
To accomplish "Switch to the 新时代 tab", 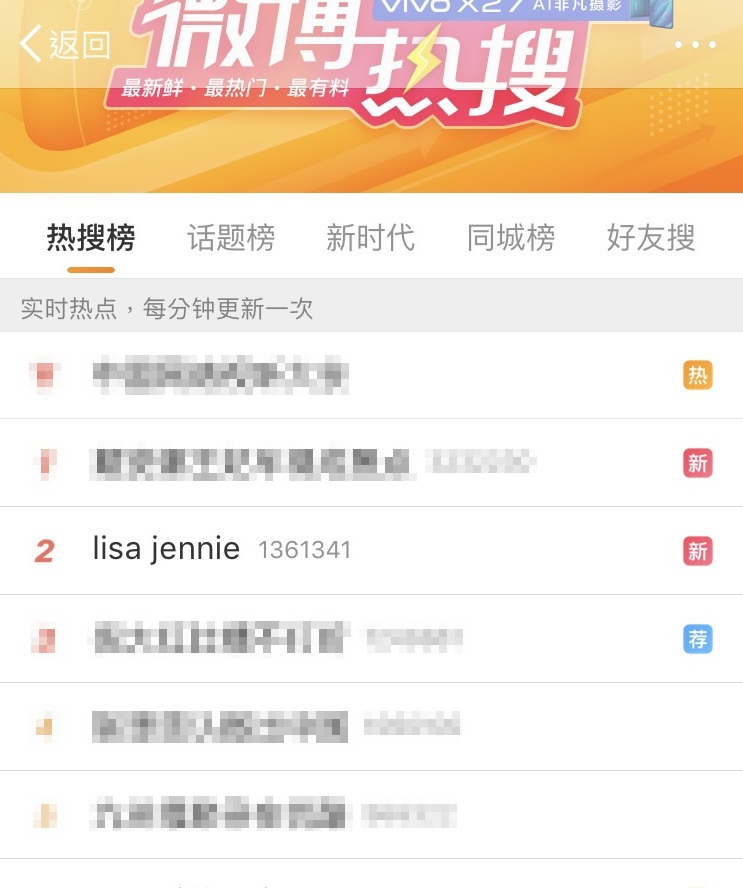I will pos(370,238).
